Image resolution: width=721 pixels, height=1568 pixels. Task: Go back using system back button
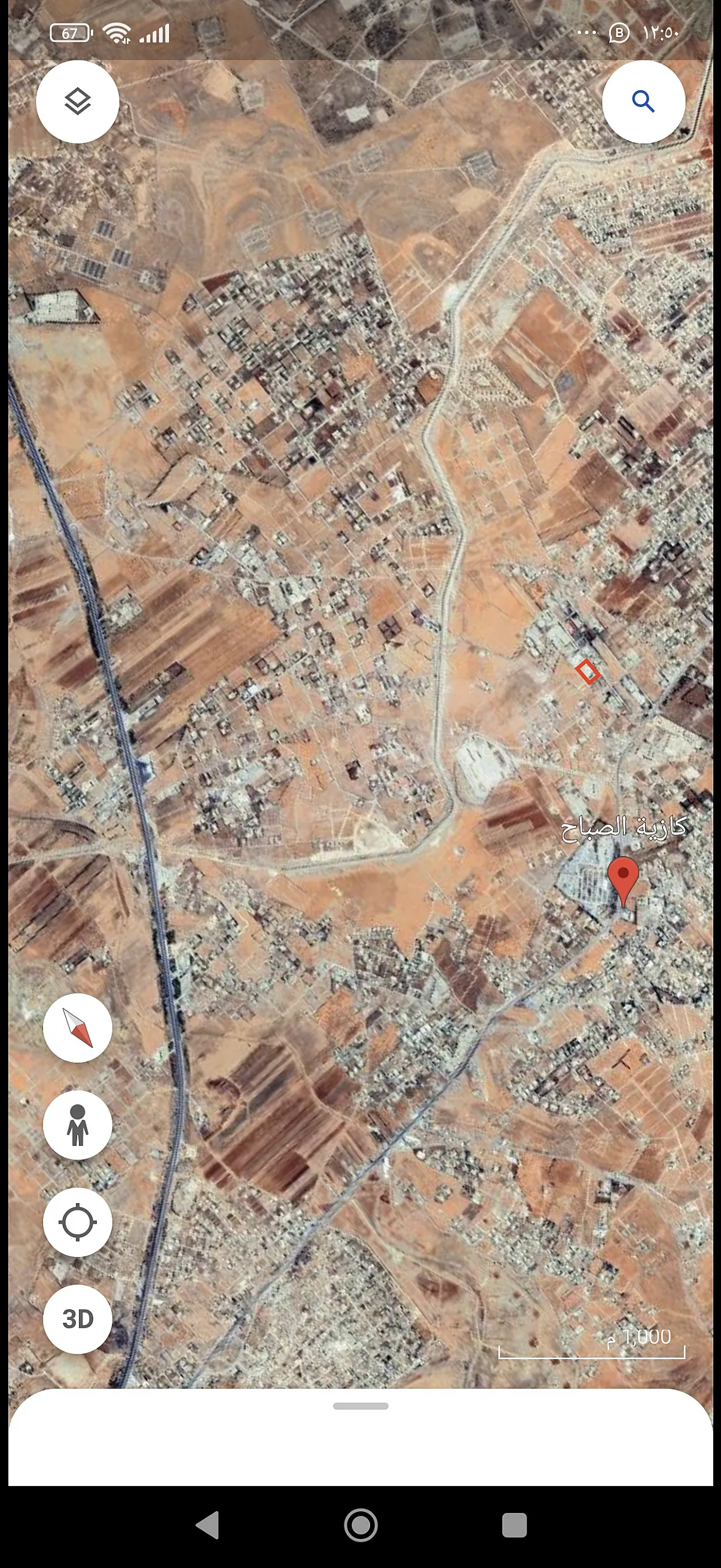click(207, 1526)
